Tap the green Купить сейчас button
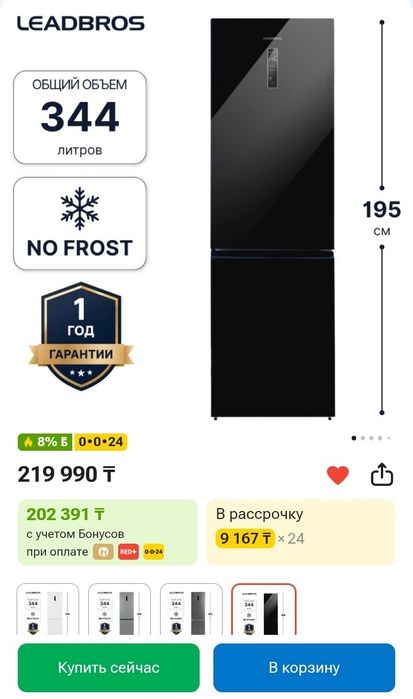Screen dimensions: 413x699 pos(108,667)
